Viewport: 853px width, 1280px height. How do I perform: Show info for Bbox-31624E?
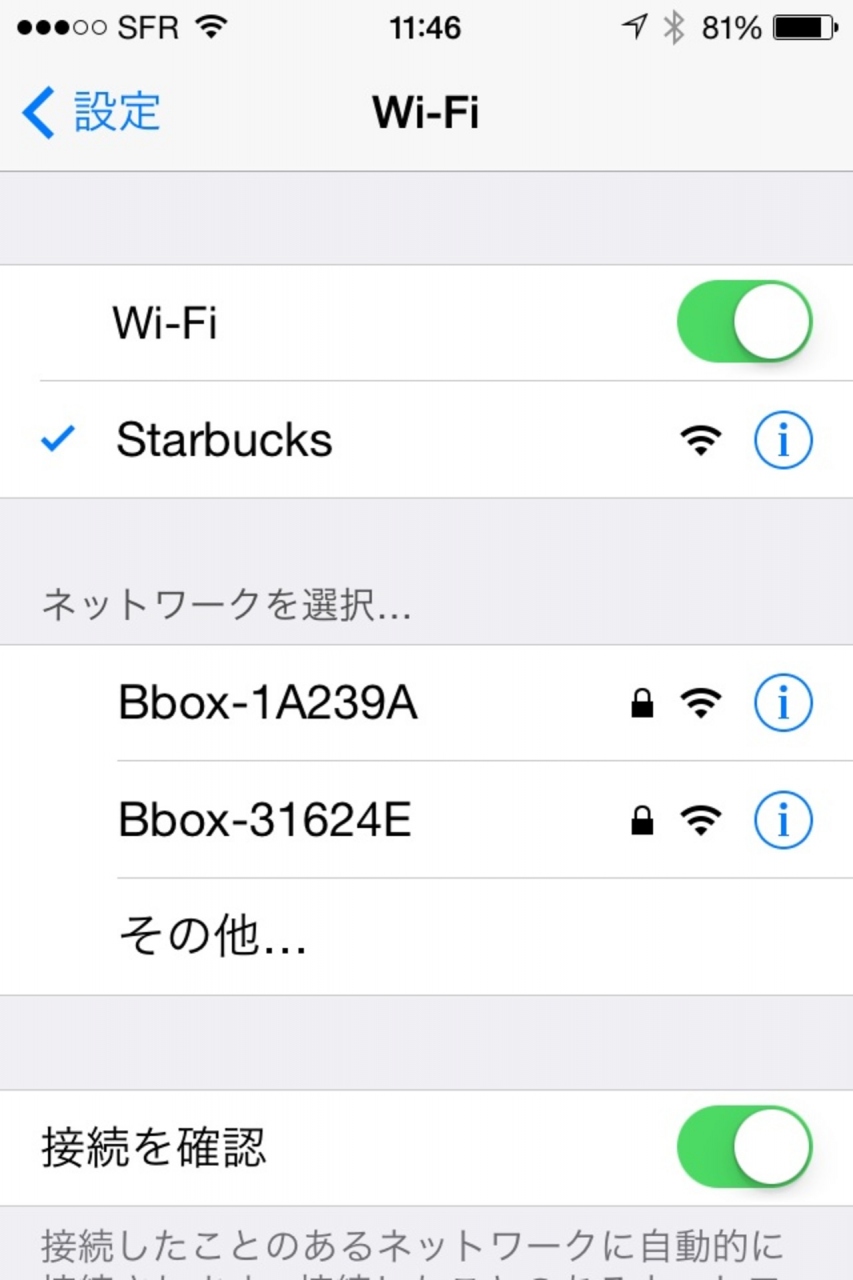pyautogui.click(x=782, y=821)
